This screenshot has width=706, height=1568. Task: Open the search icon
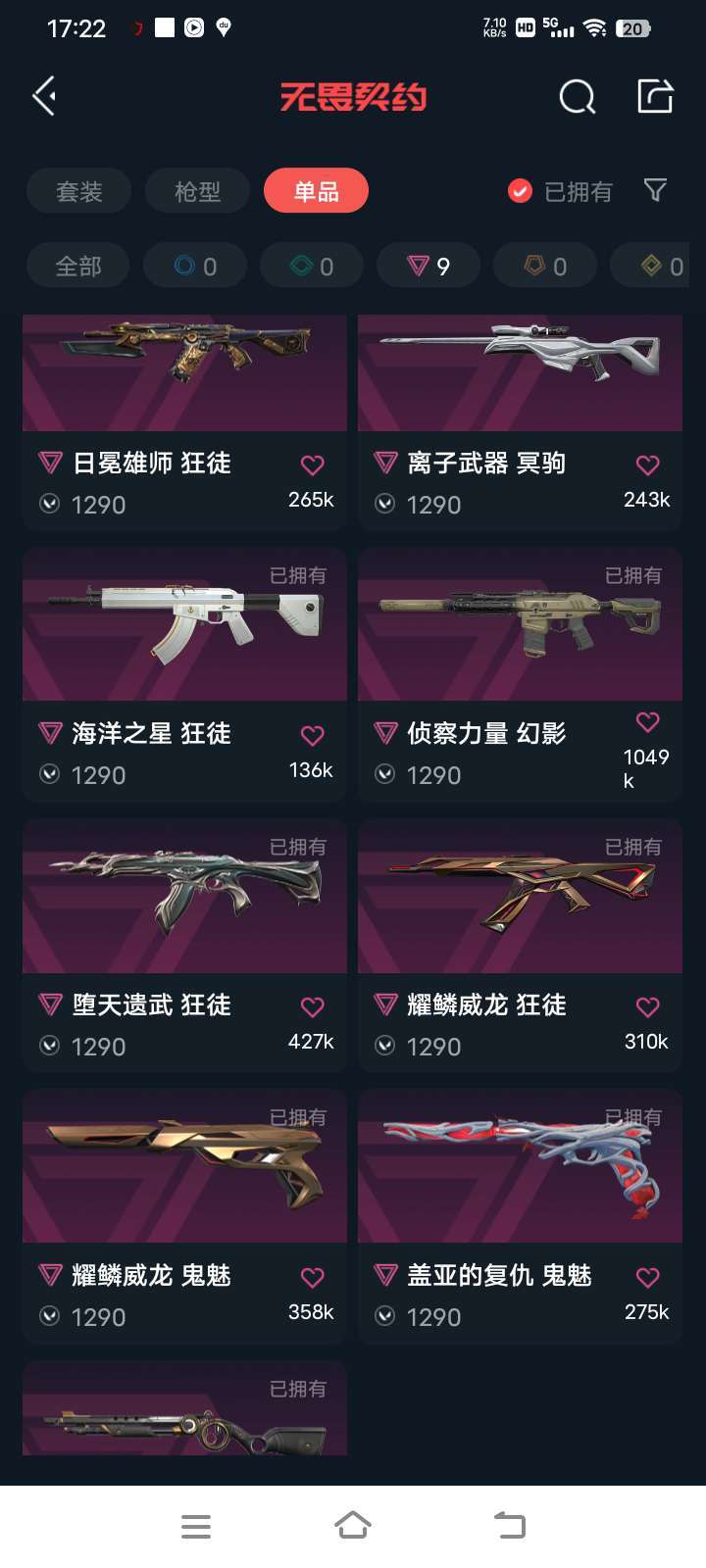pos(577,97)
